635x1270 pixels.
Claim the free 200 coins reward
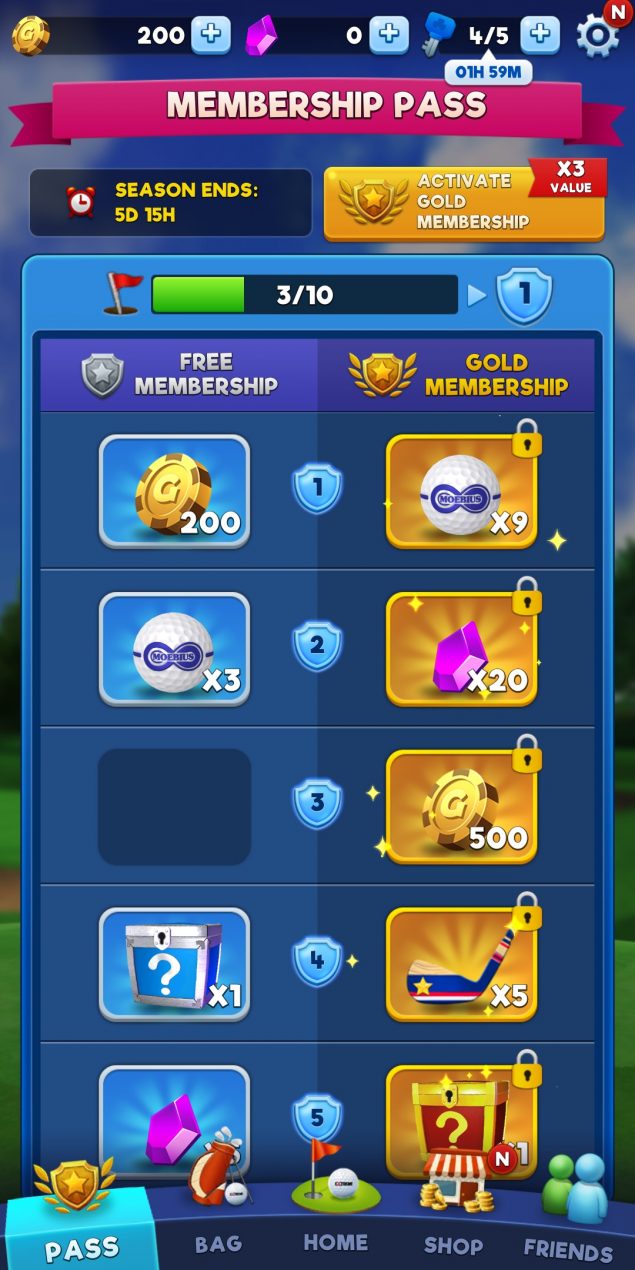coord(174,491)
